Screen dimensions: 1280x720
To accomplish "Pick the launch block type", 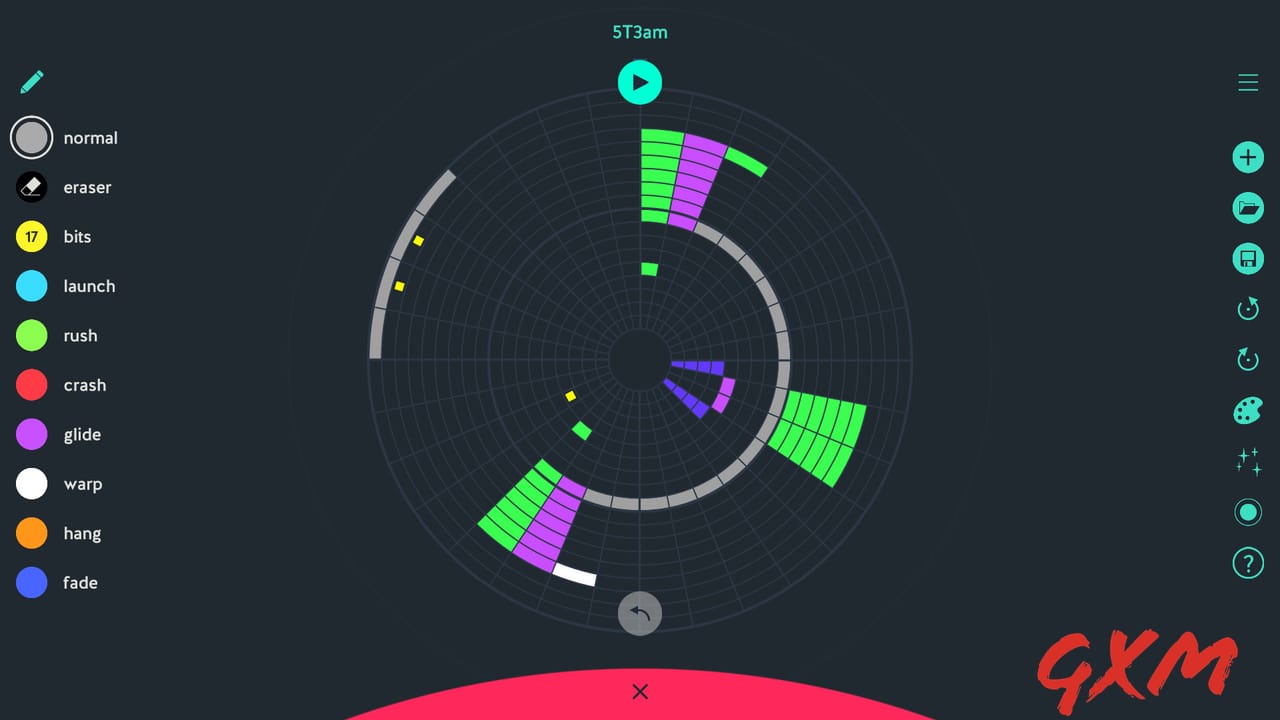I will point(32,286).
